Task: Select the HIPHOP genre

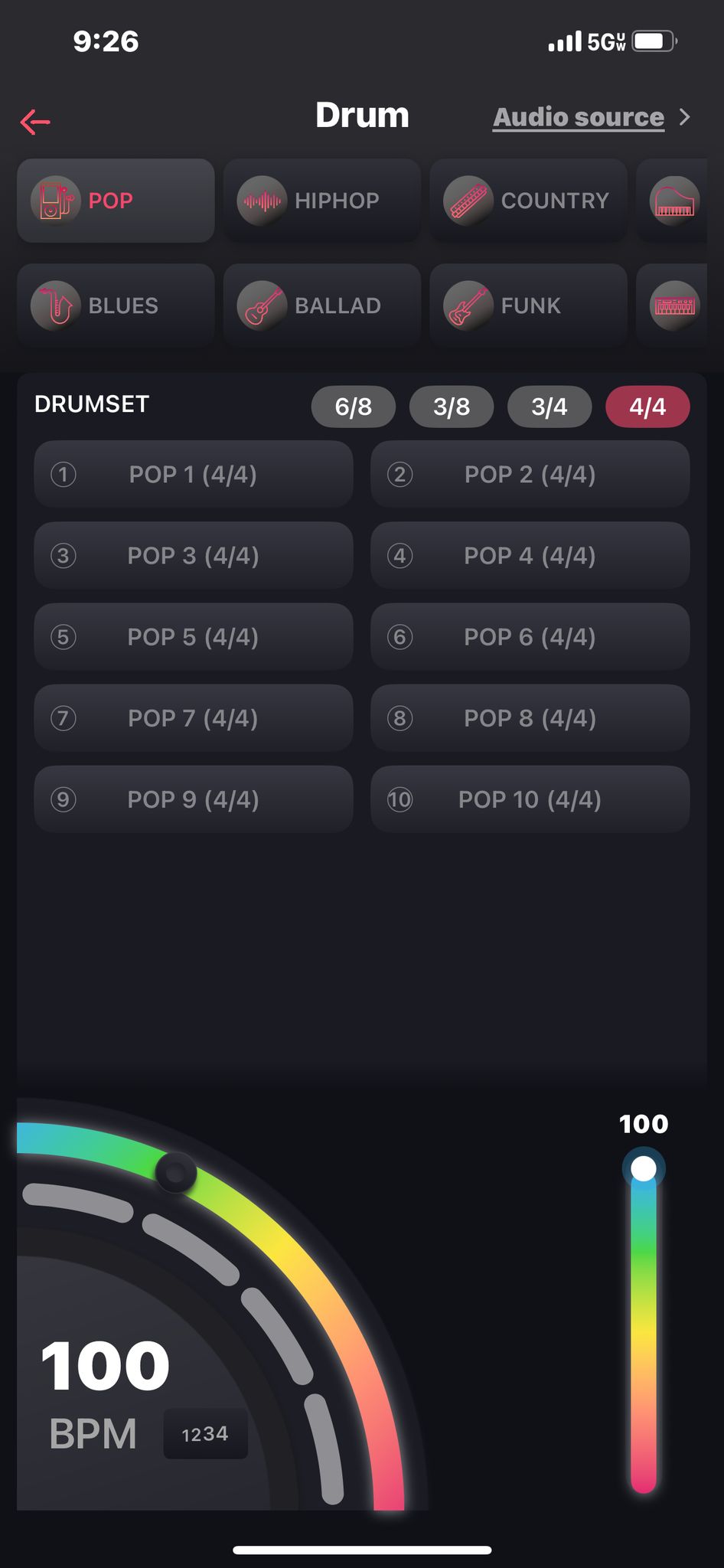Action: (x=322, y=201)
